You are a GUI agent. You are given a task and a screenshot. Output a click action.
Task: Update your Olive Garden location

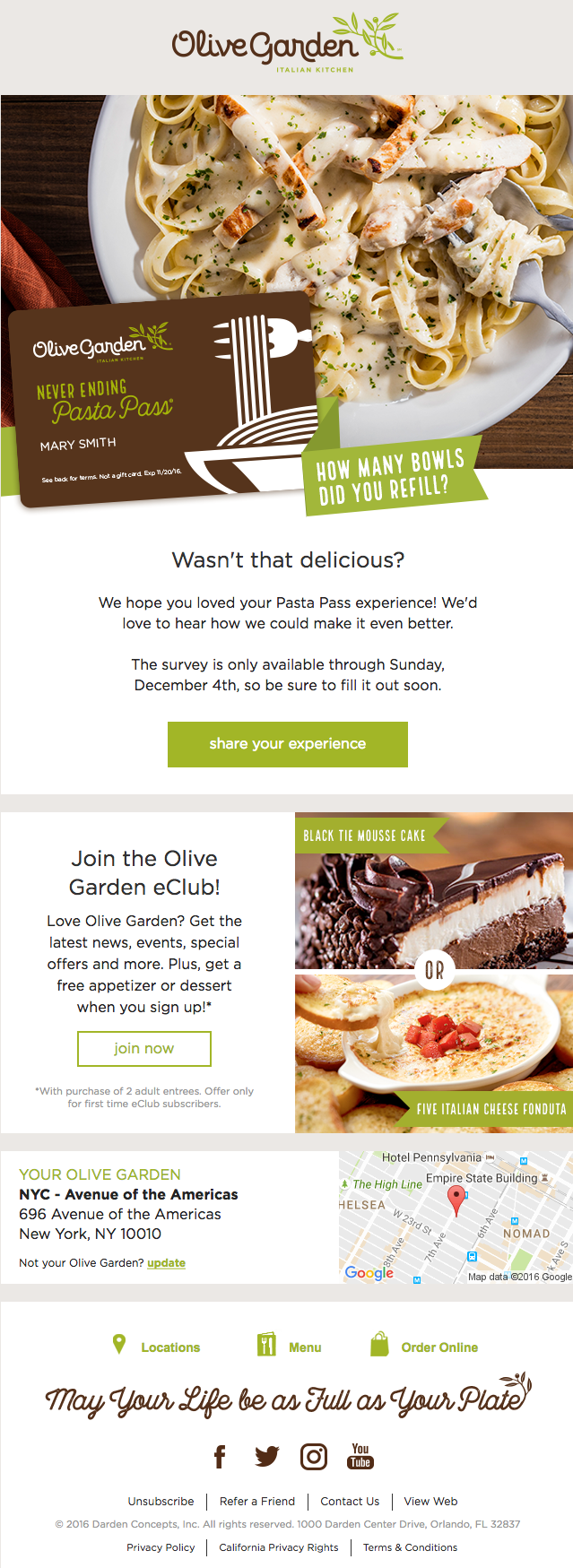pyautogui.click(x=166, y=1262)
